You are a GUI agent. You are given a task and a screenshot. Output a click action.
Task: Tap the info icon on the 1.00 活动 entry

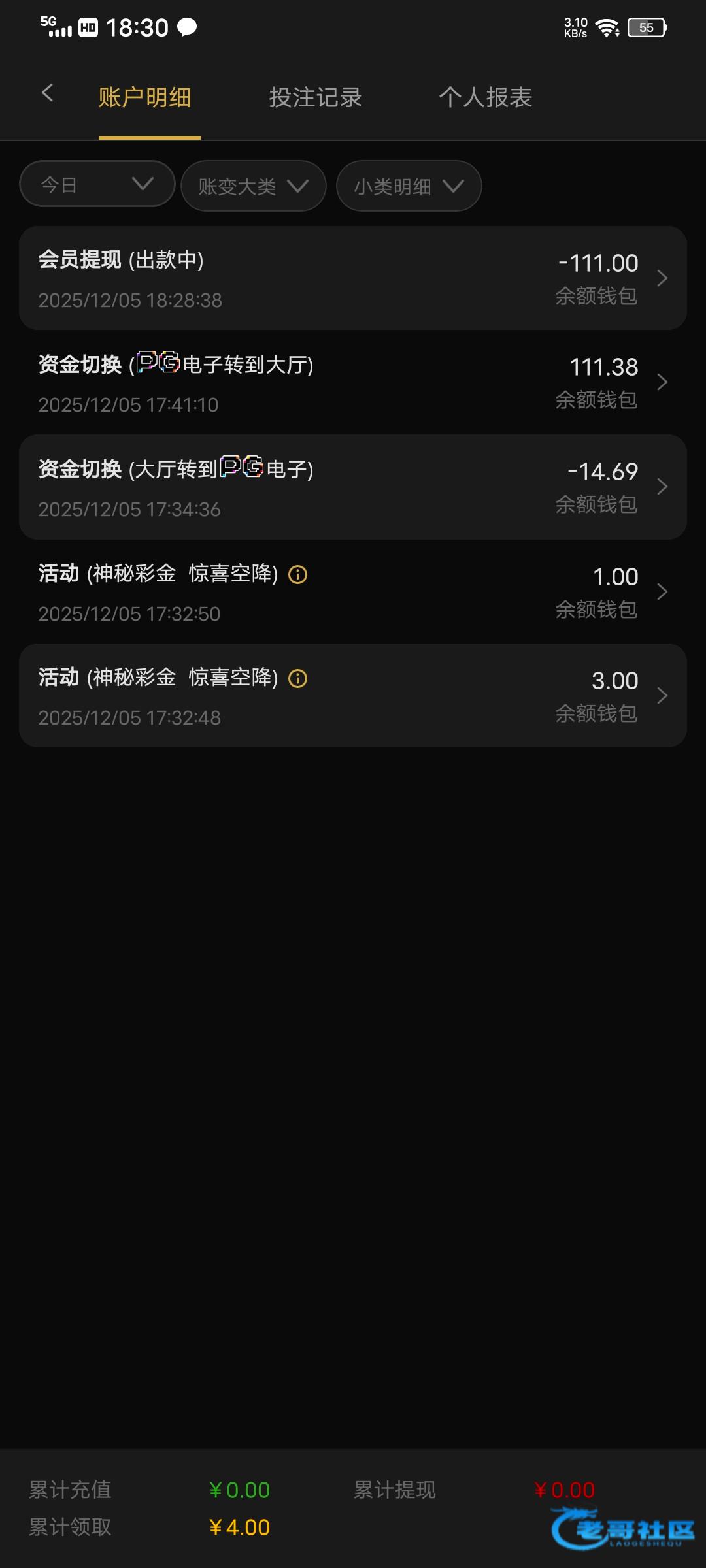coord(298,575)
